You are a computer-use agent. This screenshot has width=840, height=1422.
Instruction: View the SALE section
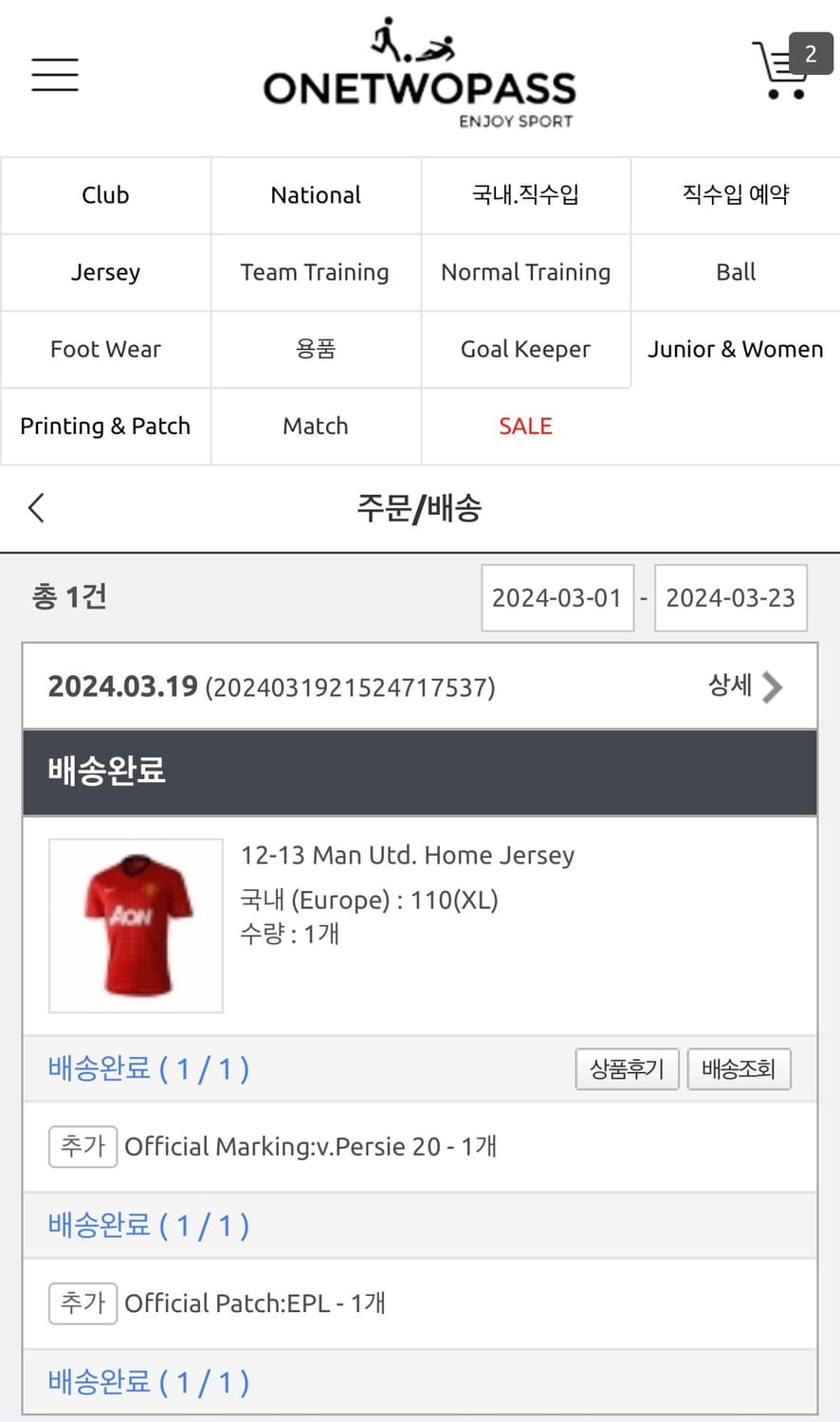526,426
